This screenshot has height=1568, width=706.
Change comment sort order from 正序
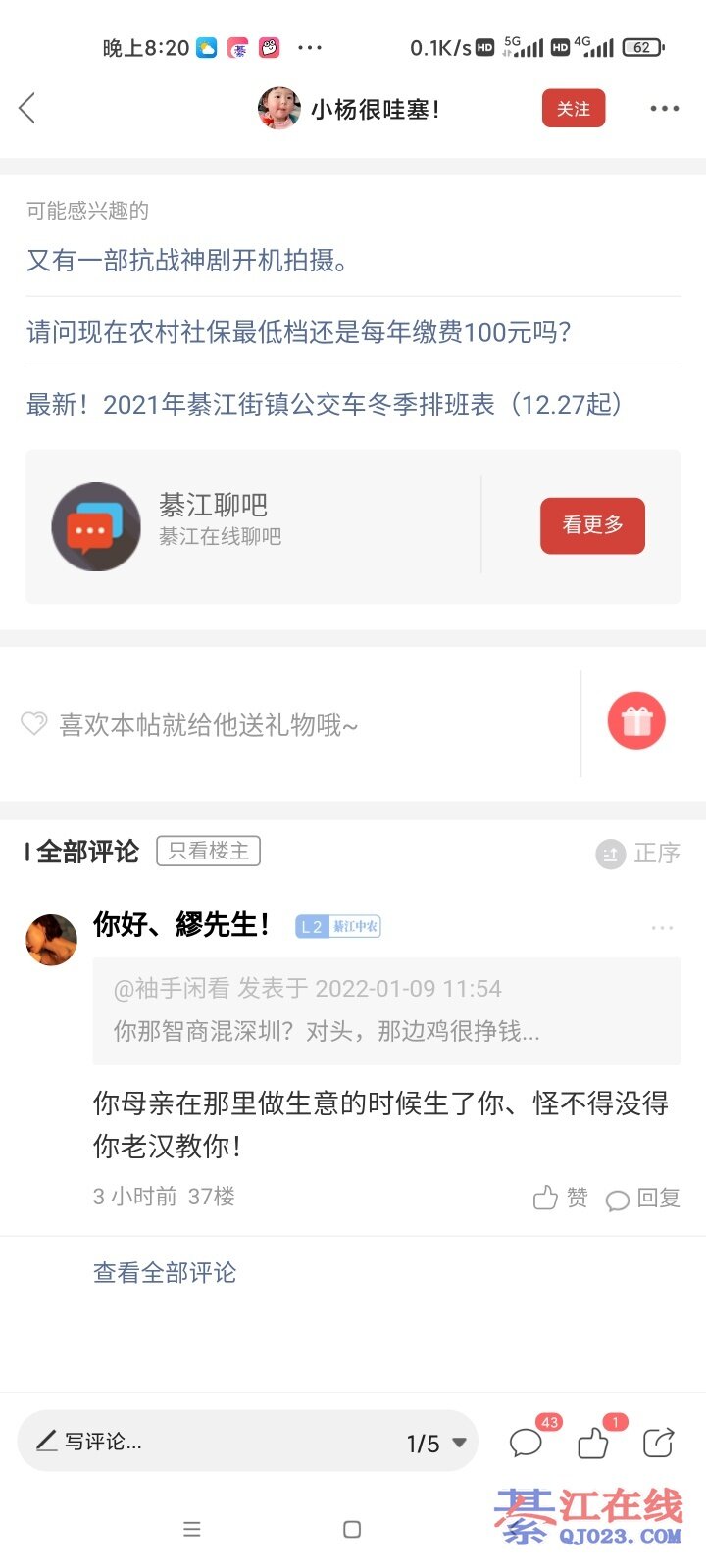(638, 854)
